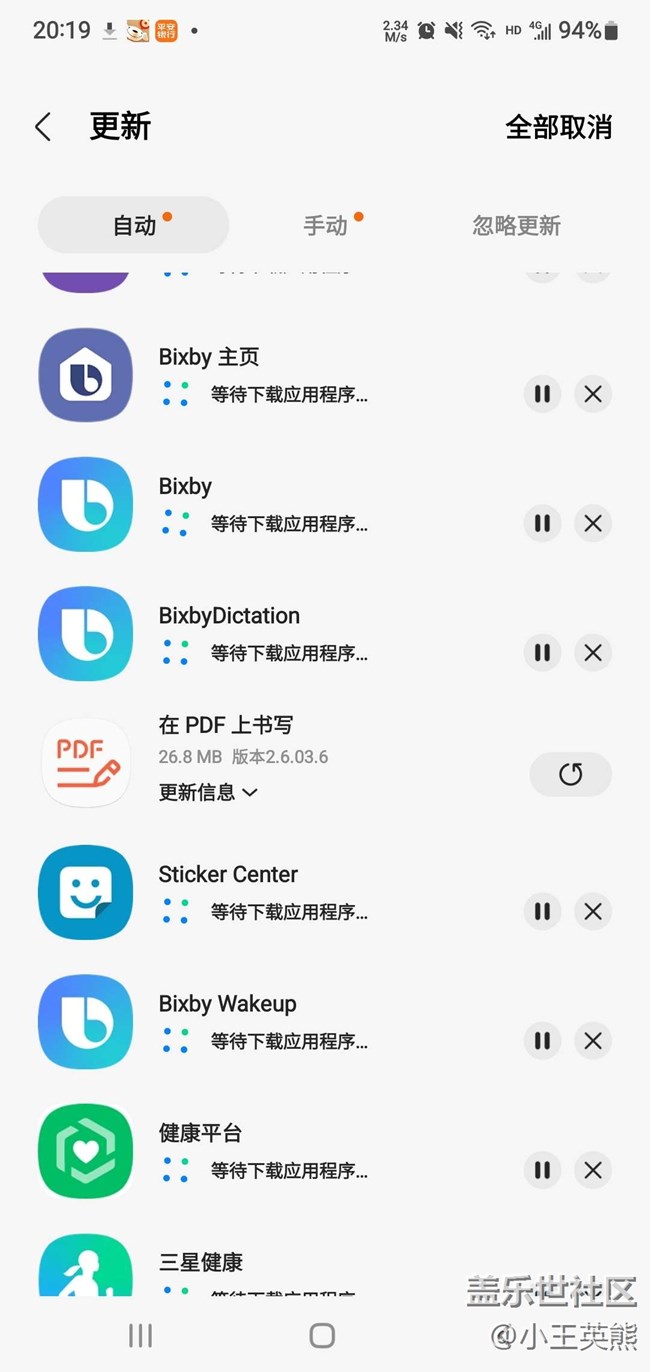Pause the Bixby Wakeup download
650x1372 pixels.
point(542,1041)
